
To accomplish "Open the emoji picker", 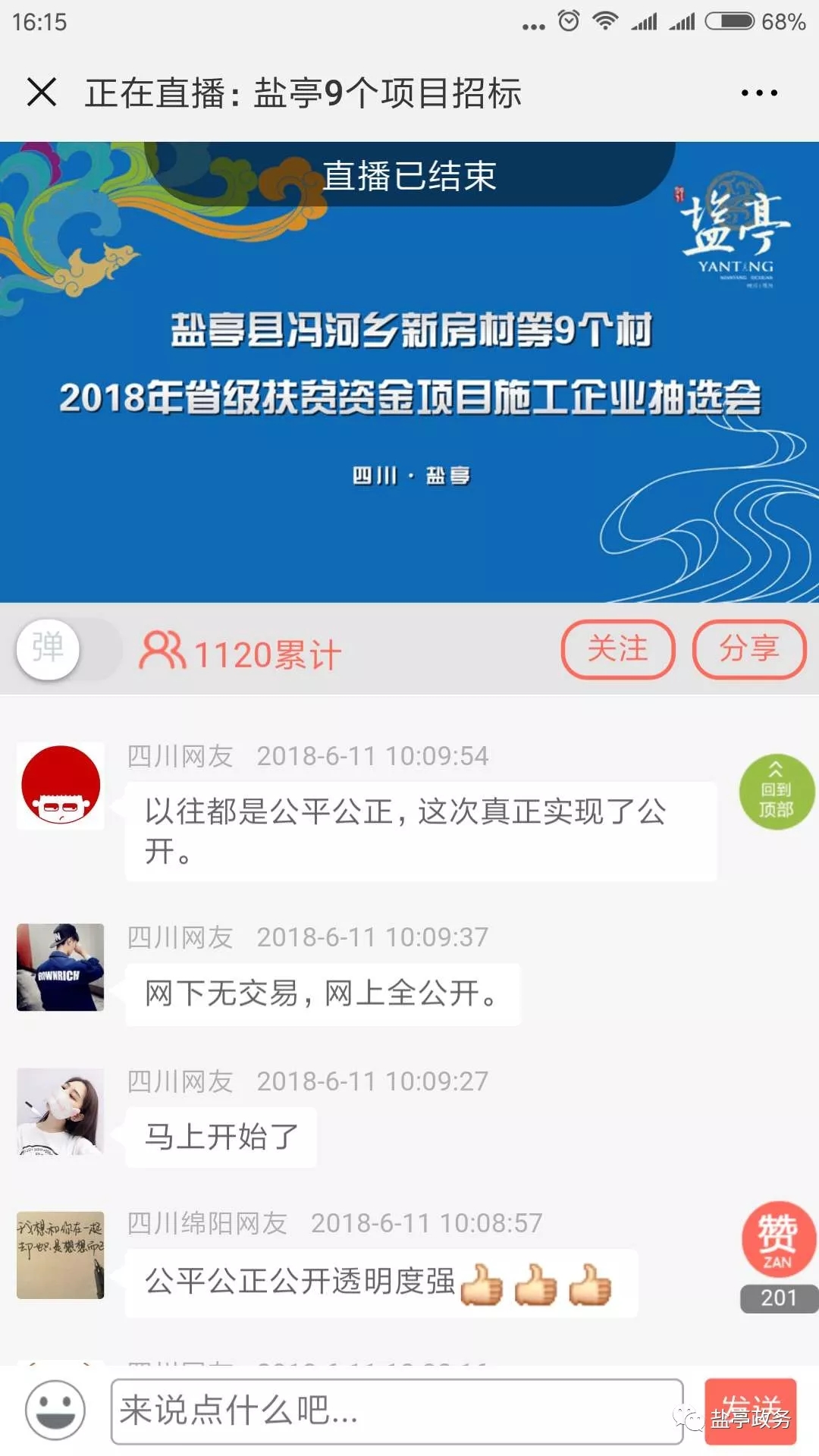I will pyautogui.click(x=55, y=1410).
